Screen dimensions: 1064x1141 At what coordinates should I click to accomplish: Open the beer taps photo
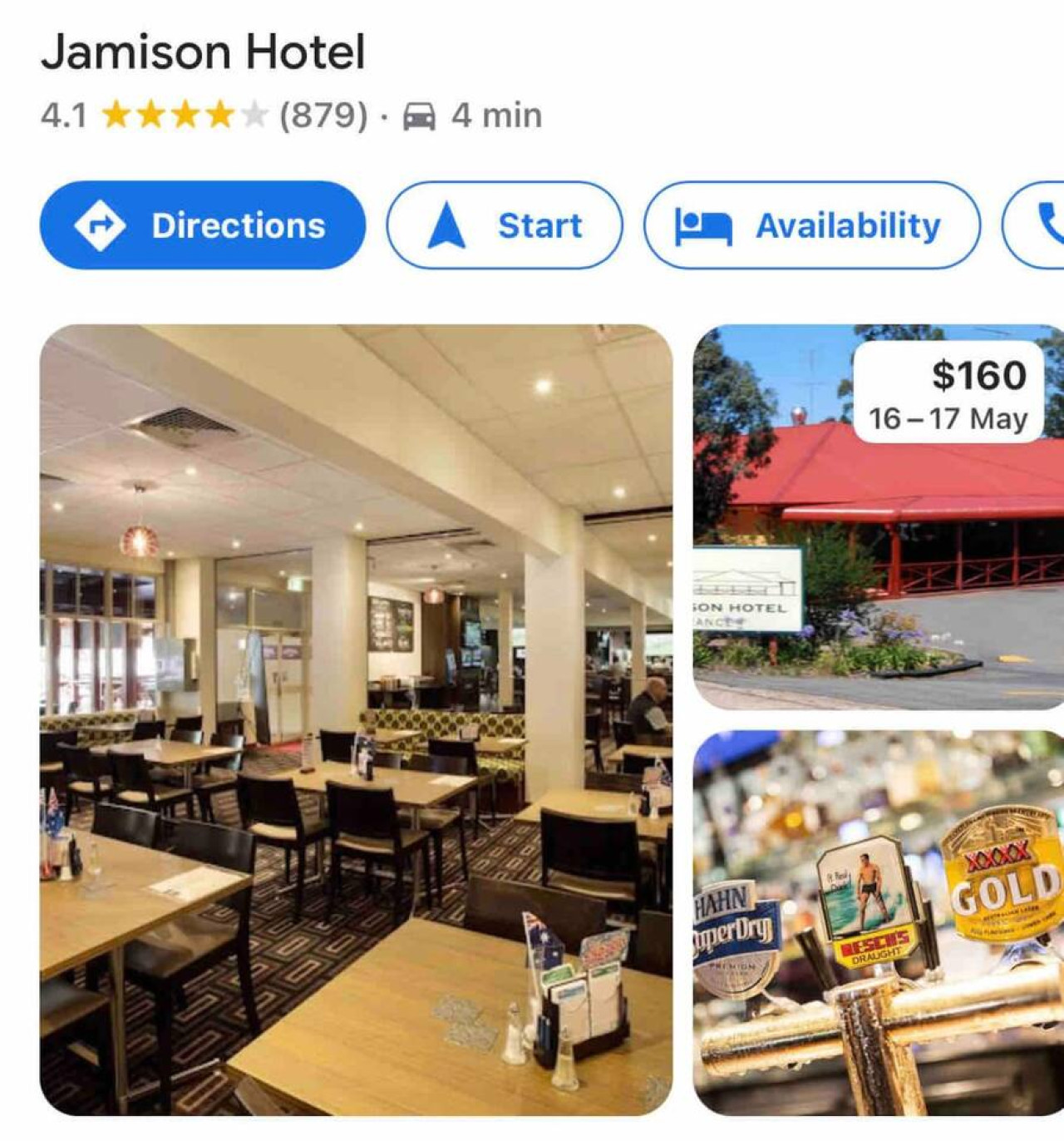point(878,923)
